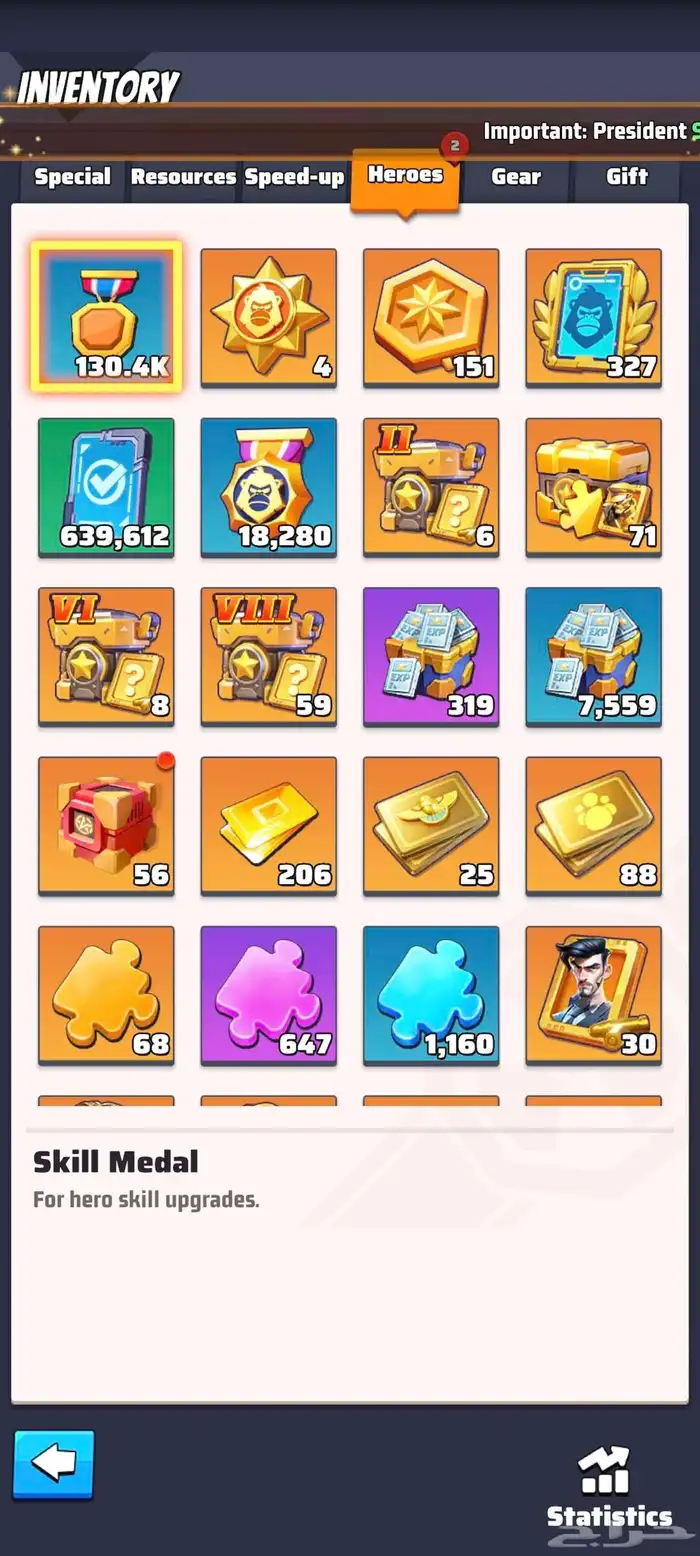This screenshot has width=700, height=1556.
Task: Select the Skill Medal item with 130.4K
Action: (x=106, y=317)
